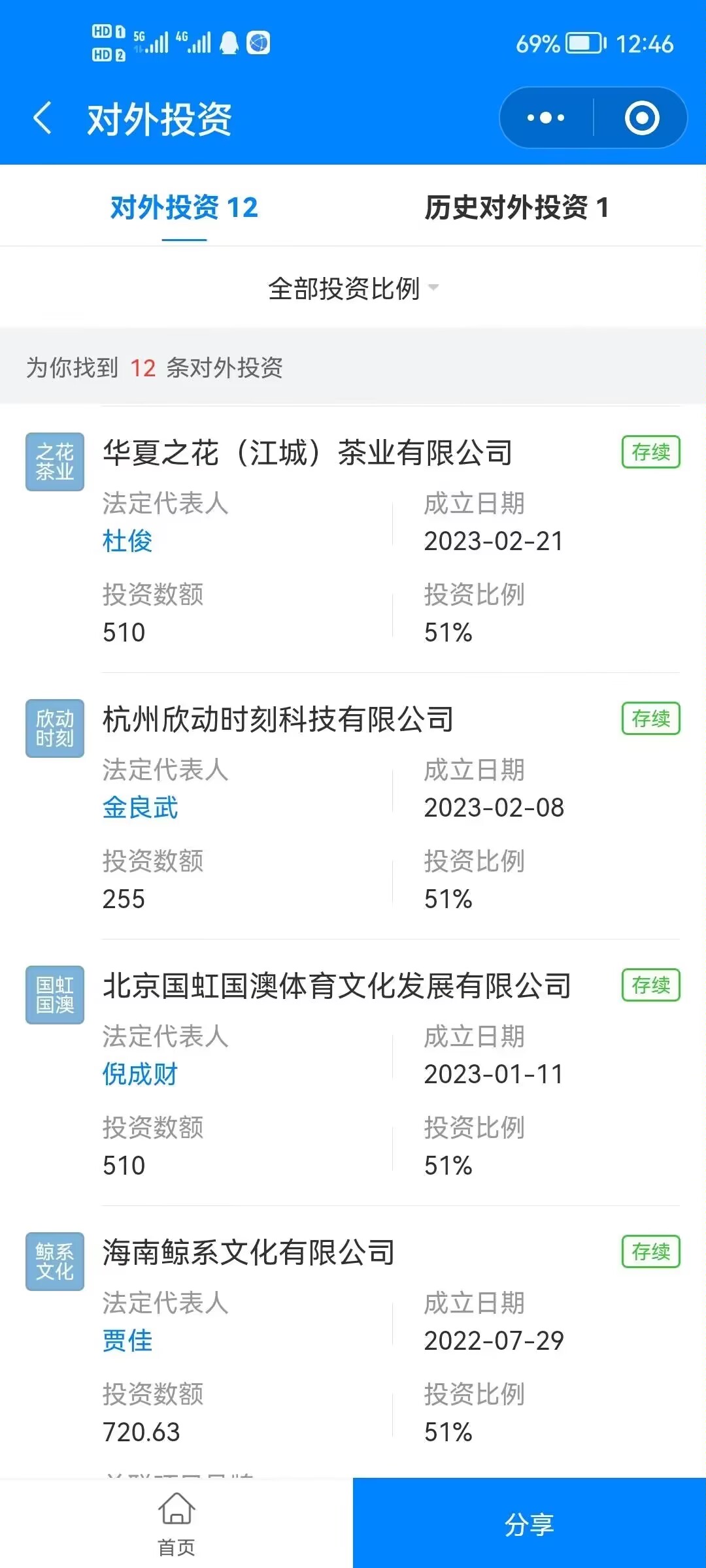Go back from 对外投资 page
Screen dimensions: 706x1568
[x=43, y=119]
